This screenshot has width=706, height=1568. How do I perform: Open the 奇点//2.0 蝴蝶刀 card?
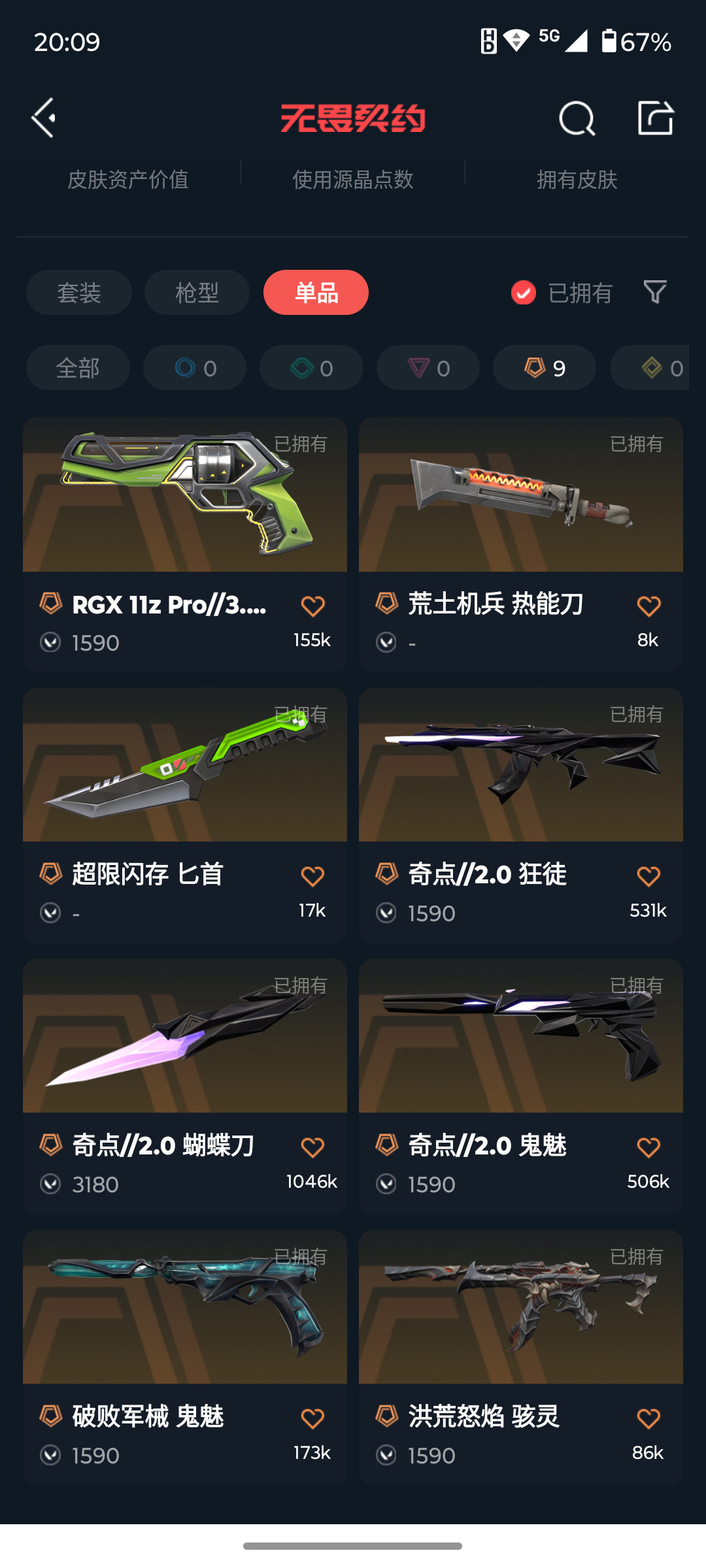click(x=185, y=1086)
